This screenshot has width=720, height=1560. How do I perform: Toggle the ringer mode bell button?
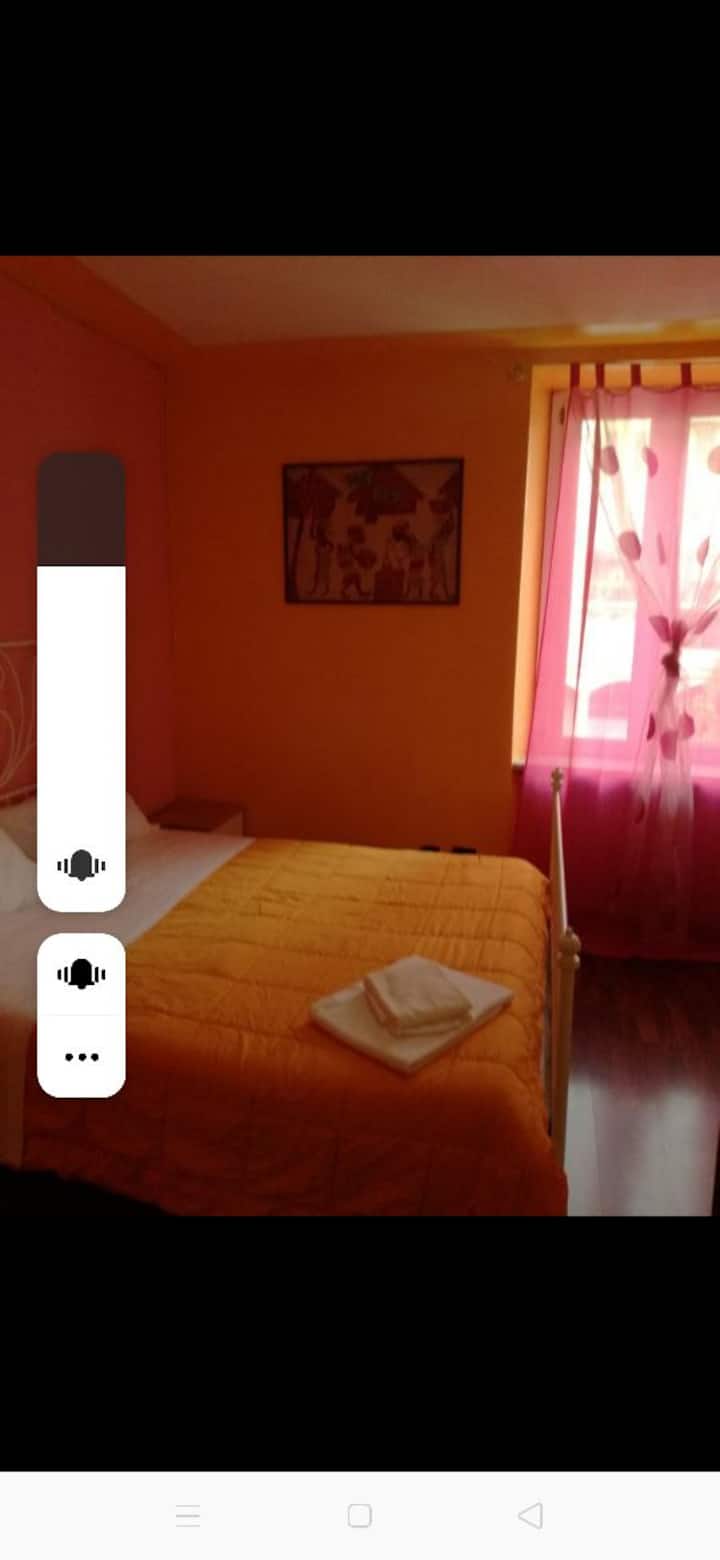pos(81,973)
